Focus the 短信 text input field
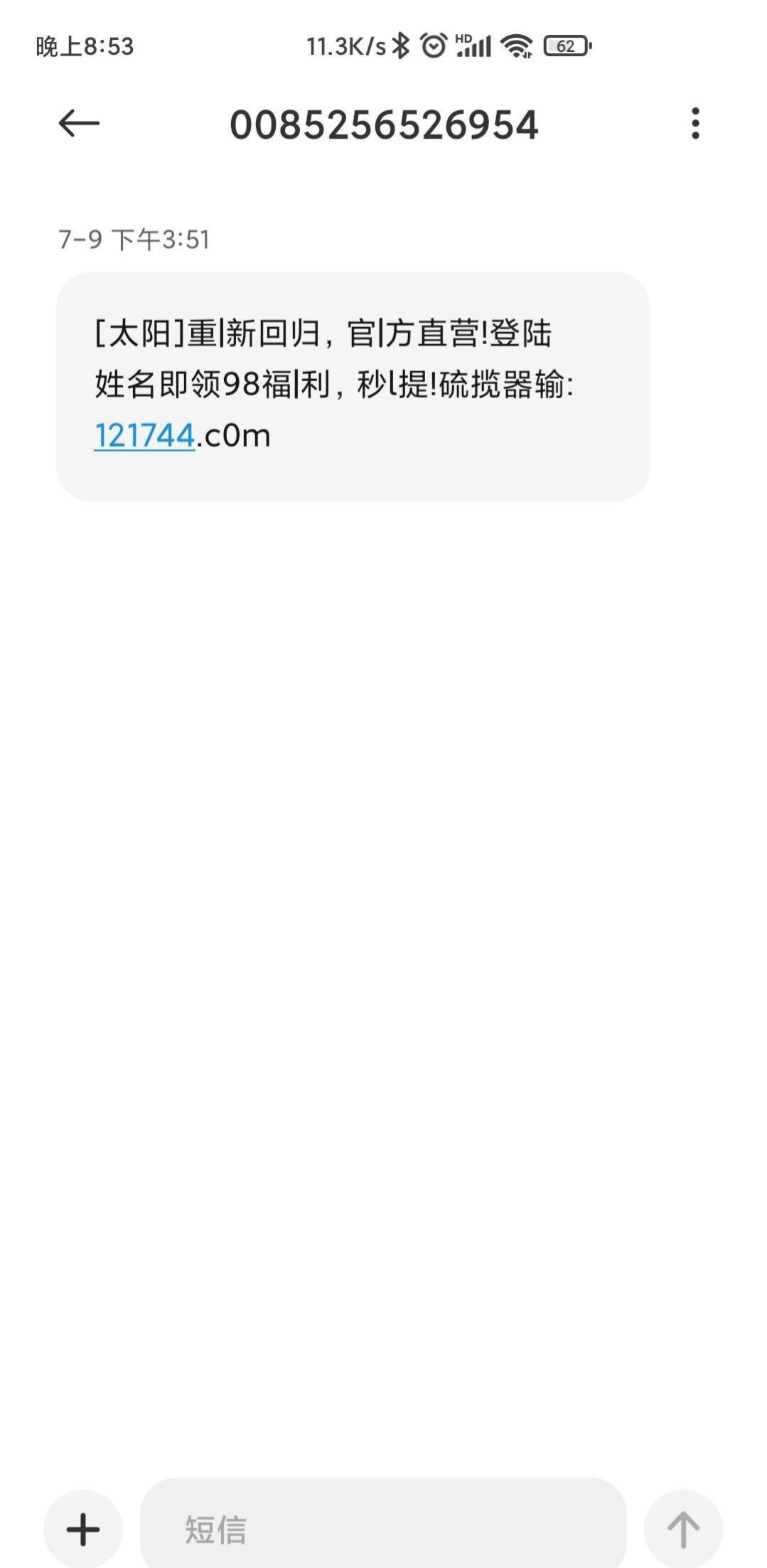Image resolution: width=767 pixels, height=1568 pixels. (384, 1529)
